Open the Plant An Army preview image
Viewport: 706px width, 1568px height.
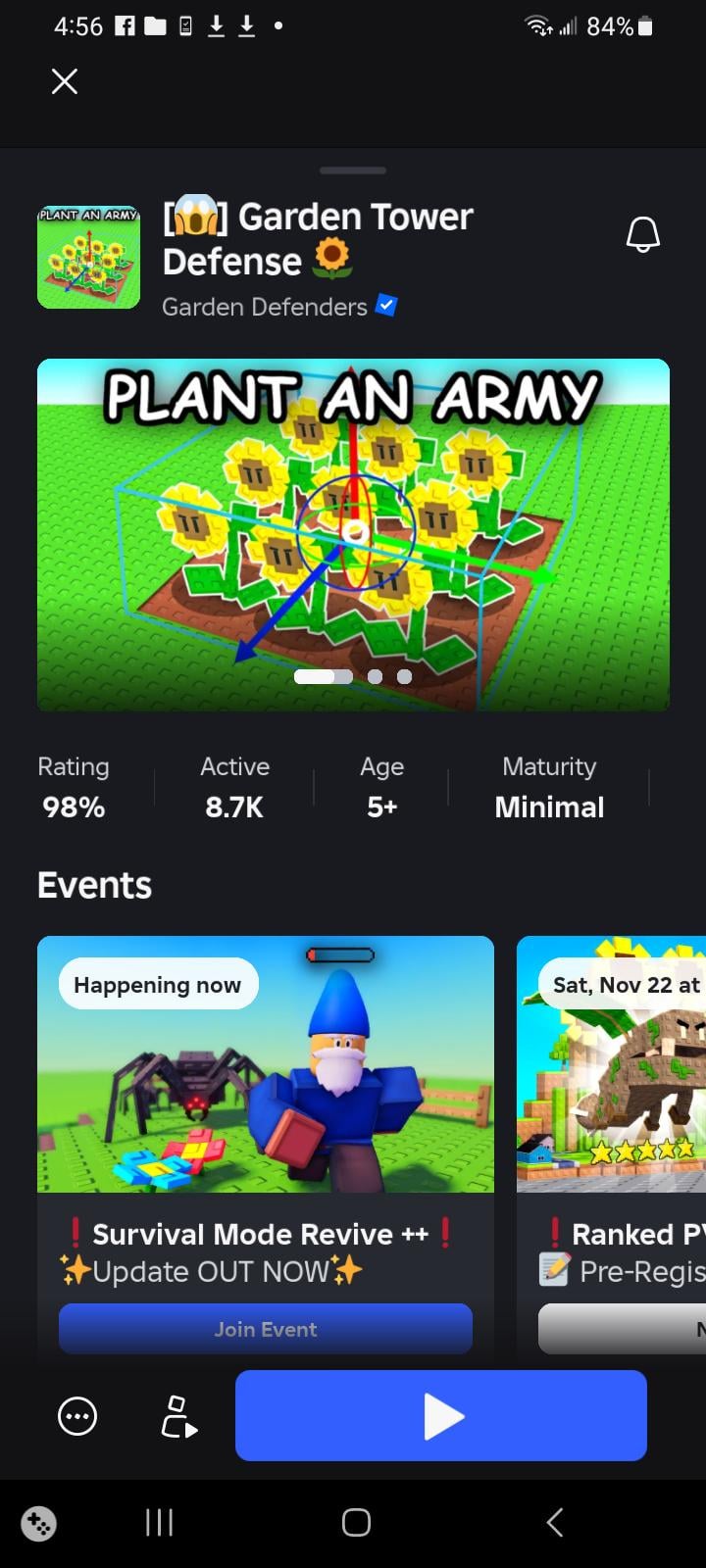pyautogui.click(x=353, y=534)
